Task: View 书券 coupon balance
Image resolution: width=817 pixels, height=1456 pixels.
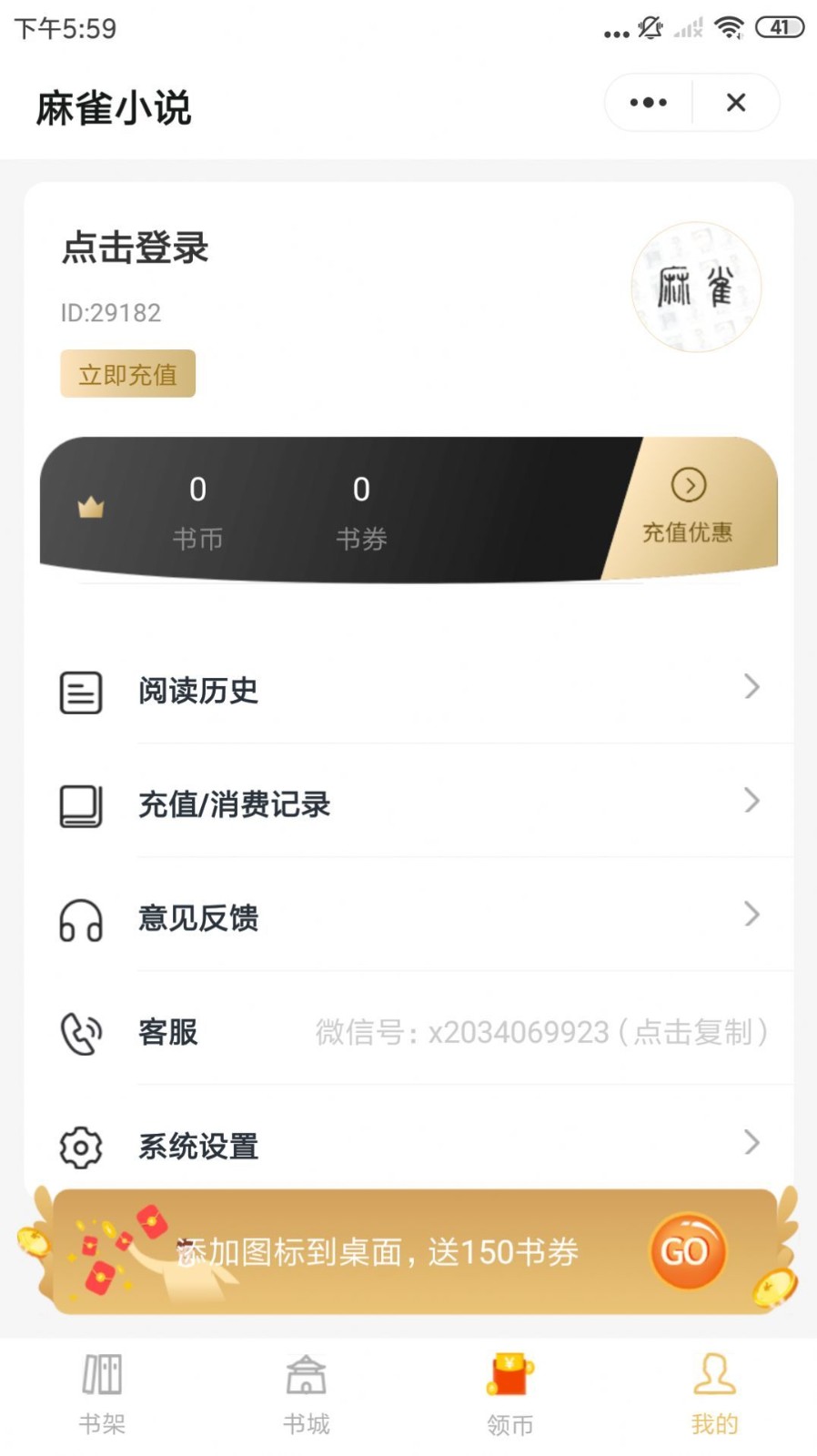Action: 361,511
